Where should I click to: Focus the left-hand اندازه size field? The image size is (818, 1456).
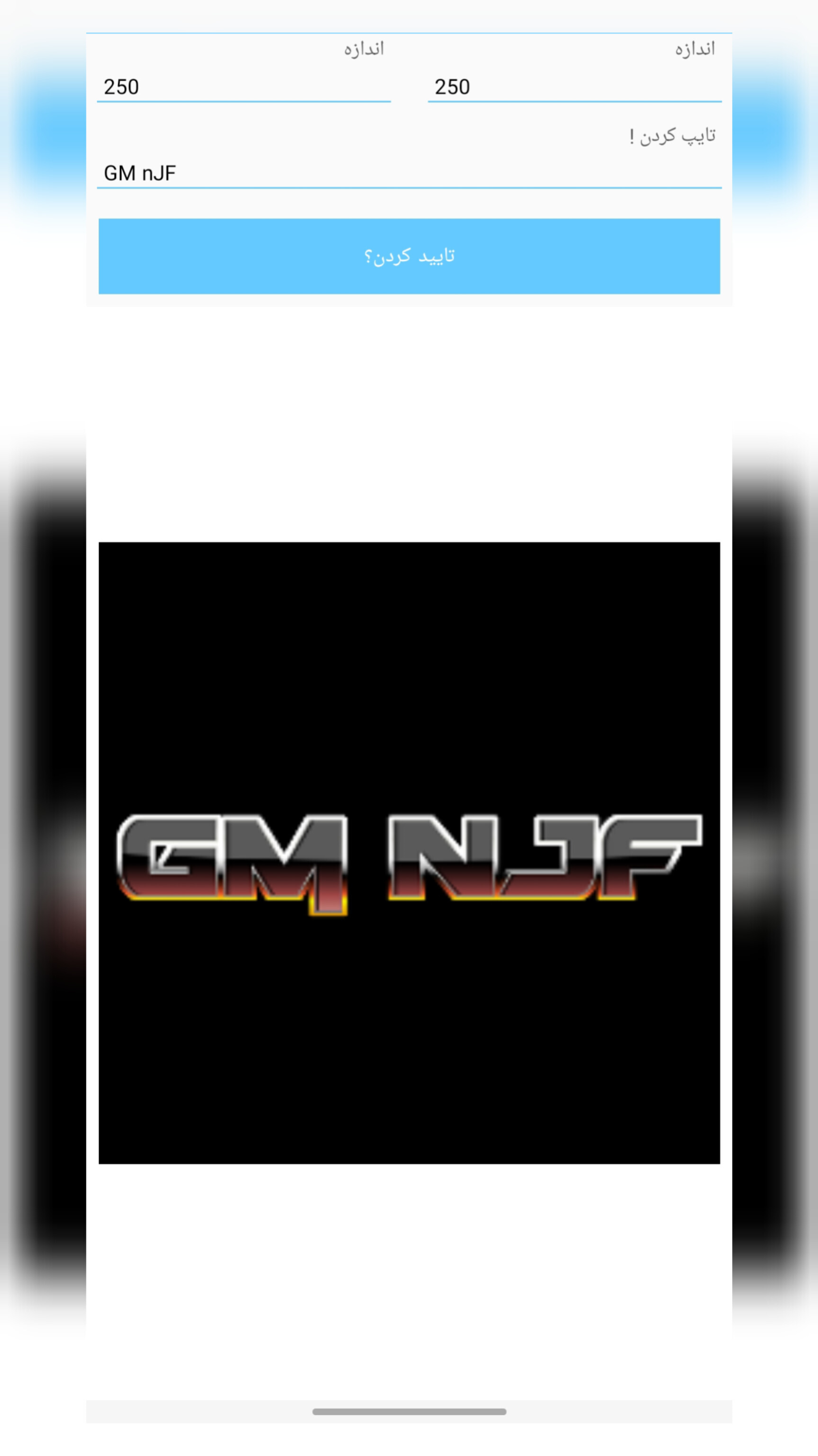(244, 87)
